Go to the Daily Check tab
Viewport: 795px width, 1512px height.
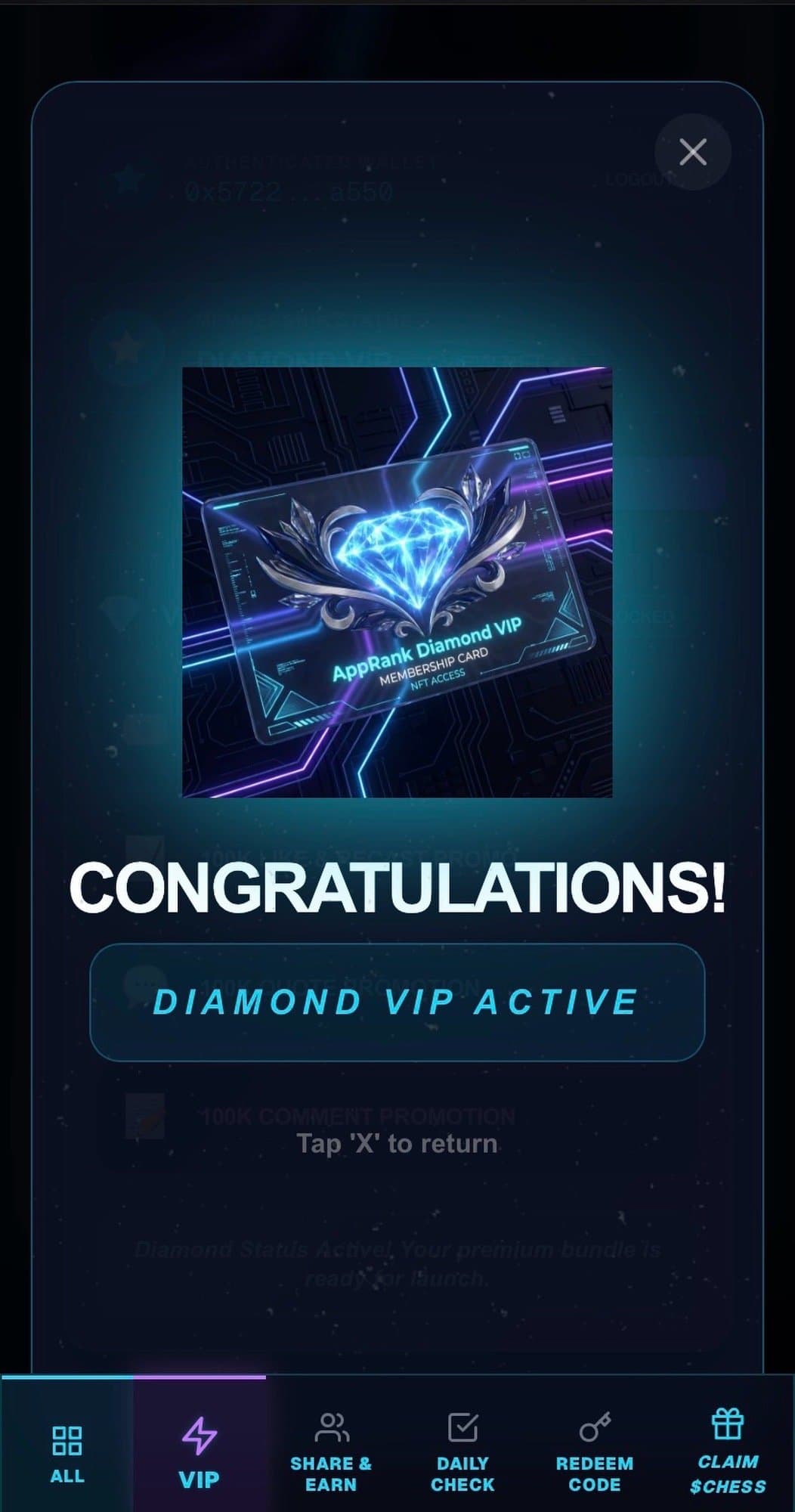pos(462,1453)
